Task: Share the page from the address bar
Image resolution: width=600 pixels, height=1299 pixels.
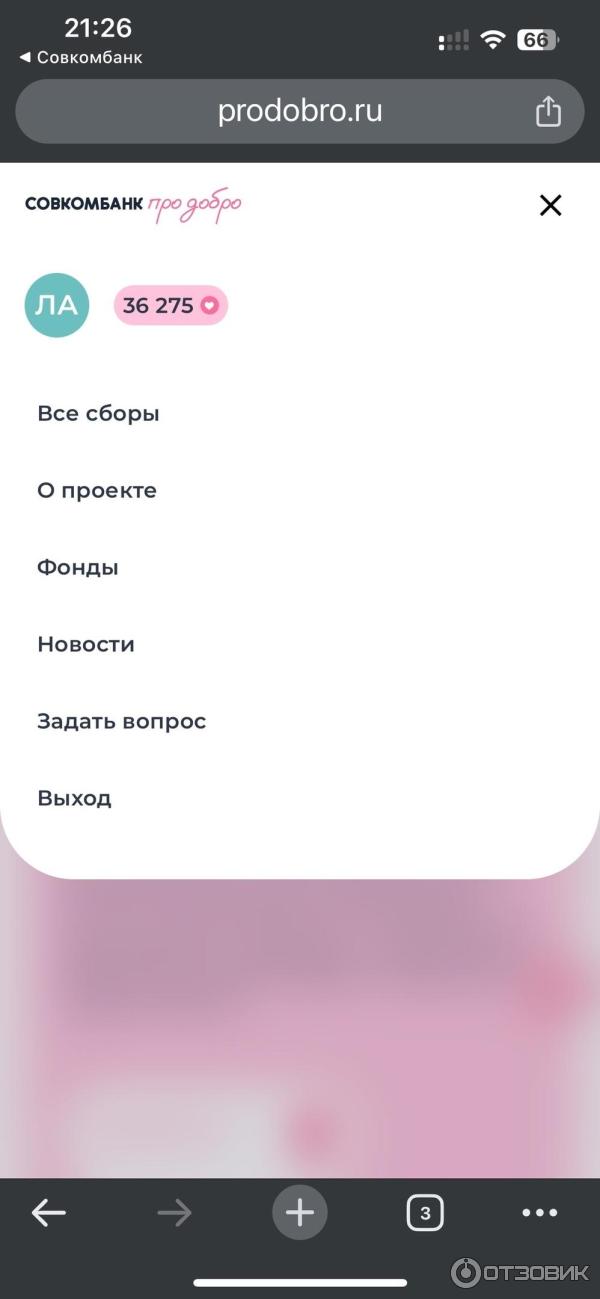Action: tap(548, 111)
